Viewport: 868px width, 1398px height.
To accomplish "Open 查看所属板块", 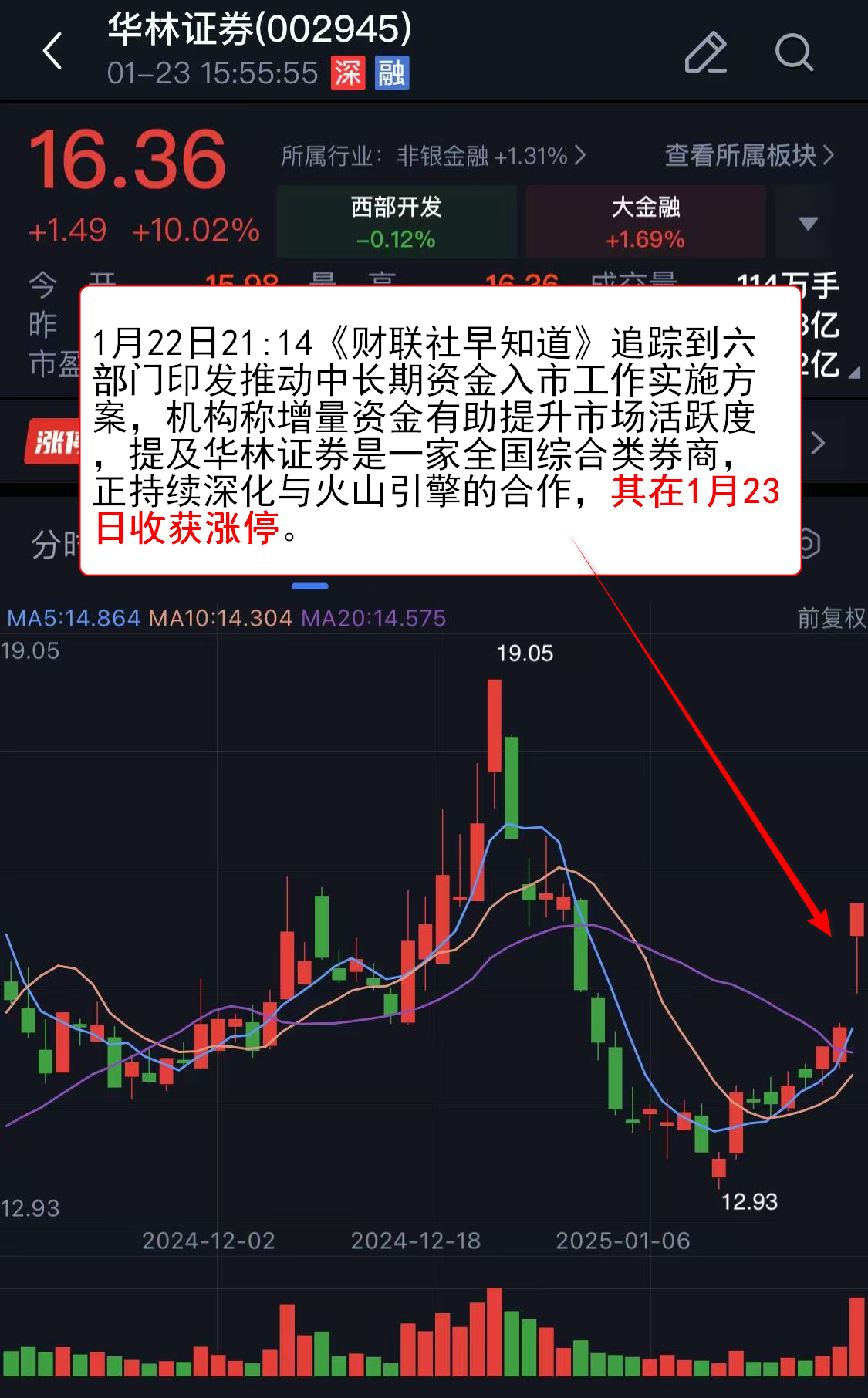I will pyautogui.click(x=748, y=156).
